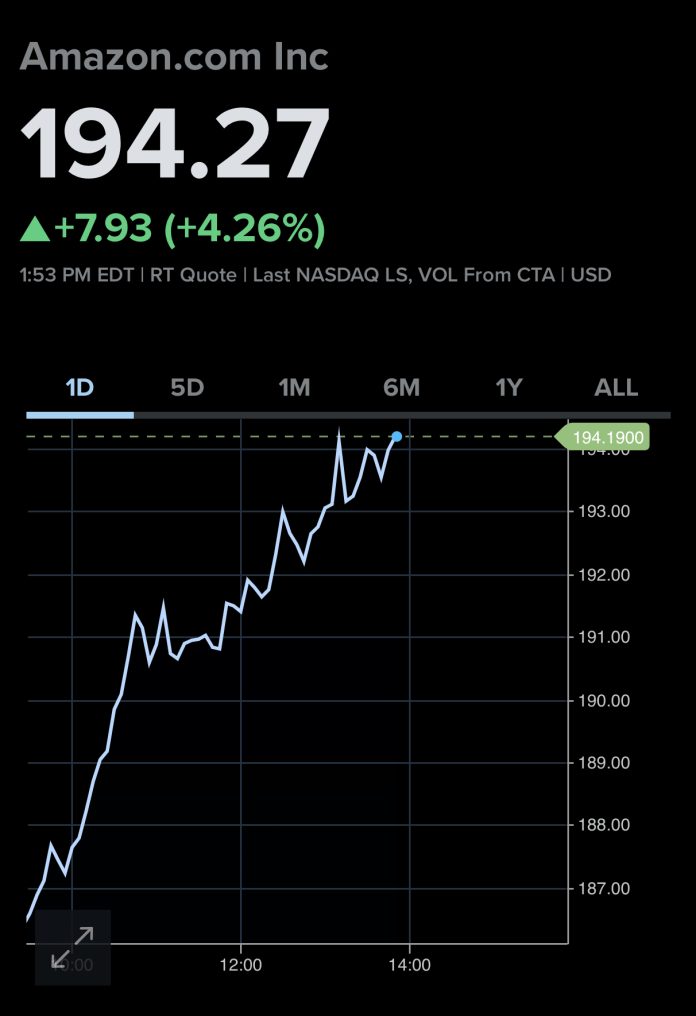Select the 1D chart range
Image resolution: width=696 pixels, height=1016 pixels.
[79, 388]
